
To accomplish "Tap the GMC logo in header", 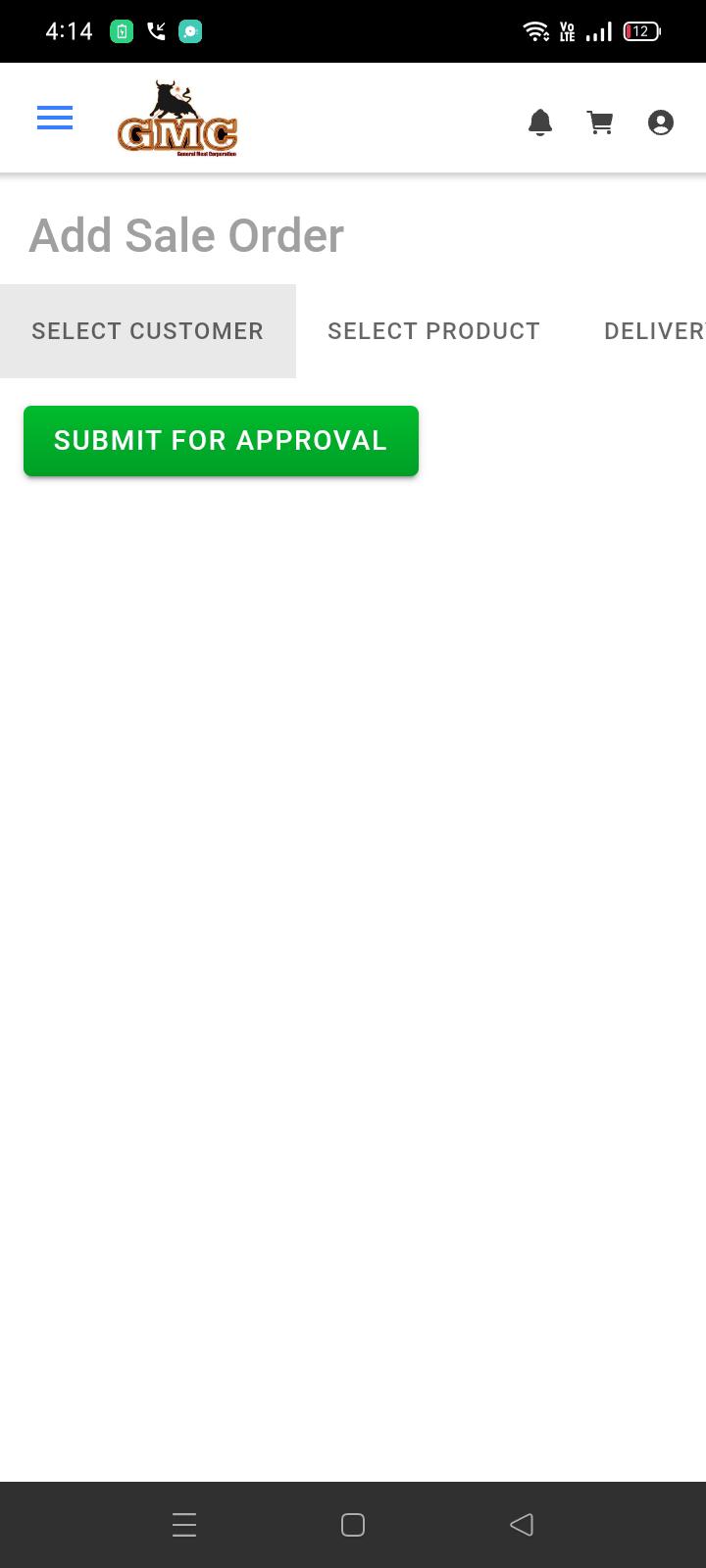I will point(177,120).
